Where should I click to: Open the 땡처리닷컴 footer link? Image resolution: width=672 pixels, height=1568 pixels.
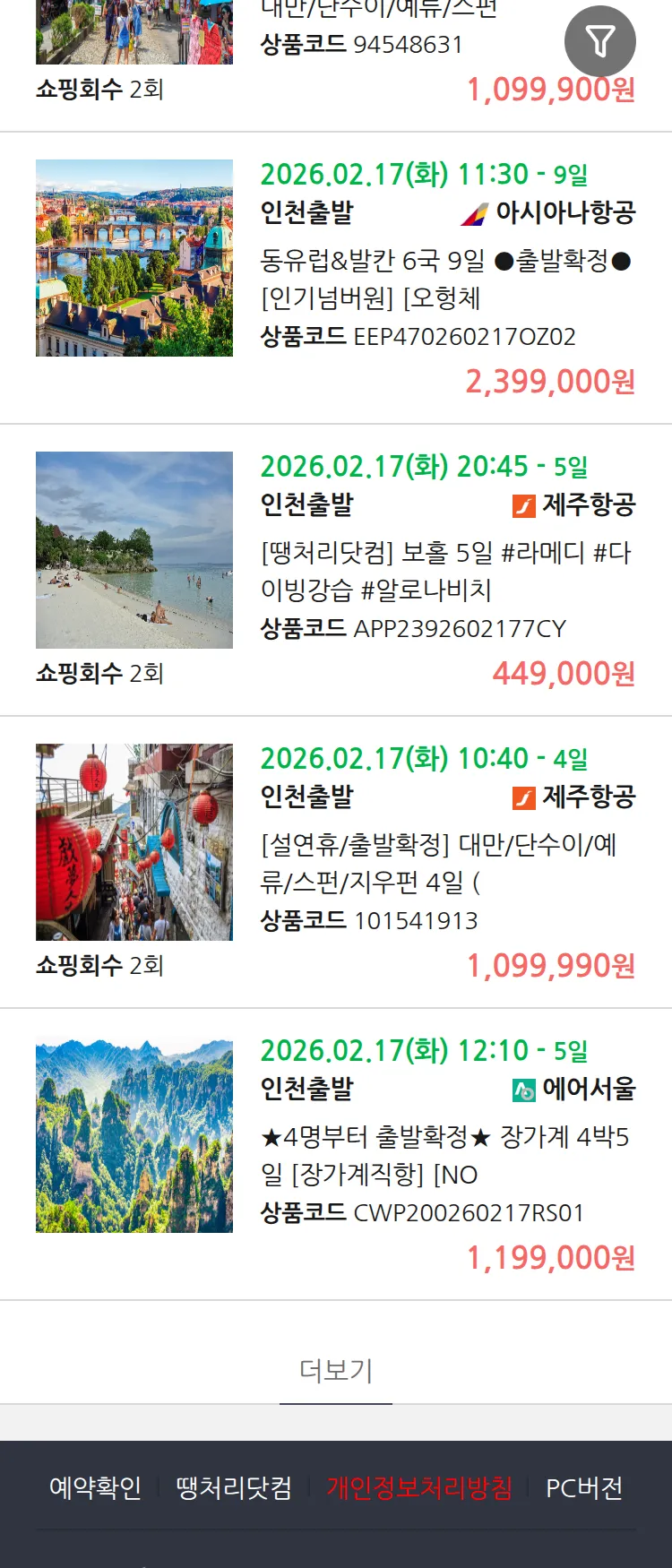coord(234,1488)
